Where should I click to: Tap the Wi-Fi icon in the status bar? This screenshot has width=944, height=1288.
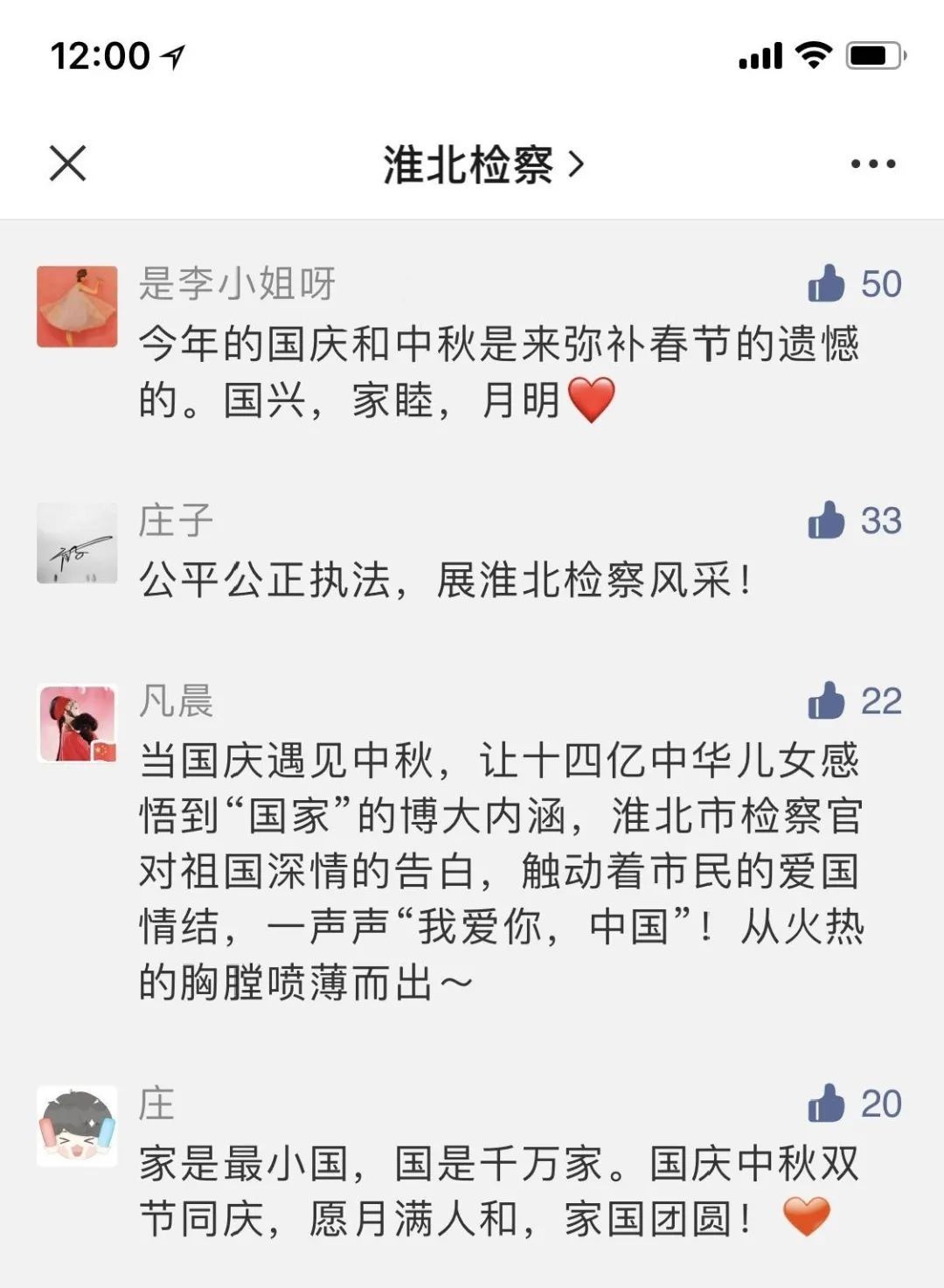814,54
